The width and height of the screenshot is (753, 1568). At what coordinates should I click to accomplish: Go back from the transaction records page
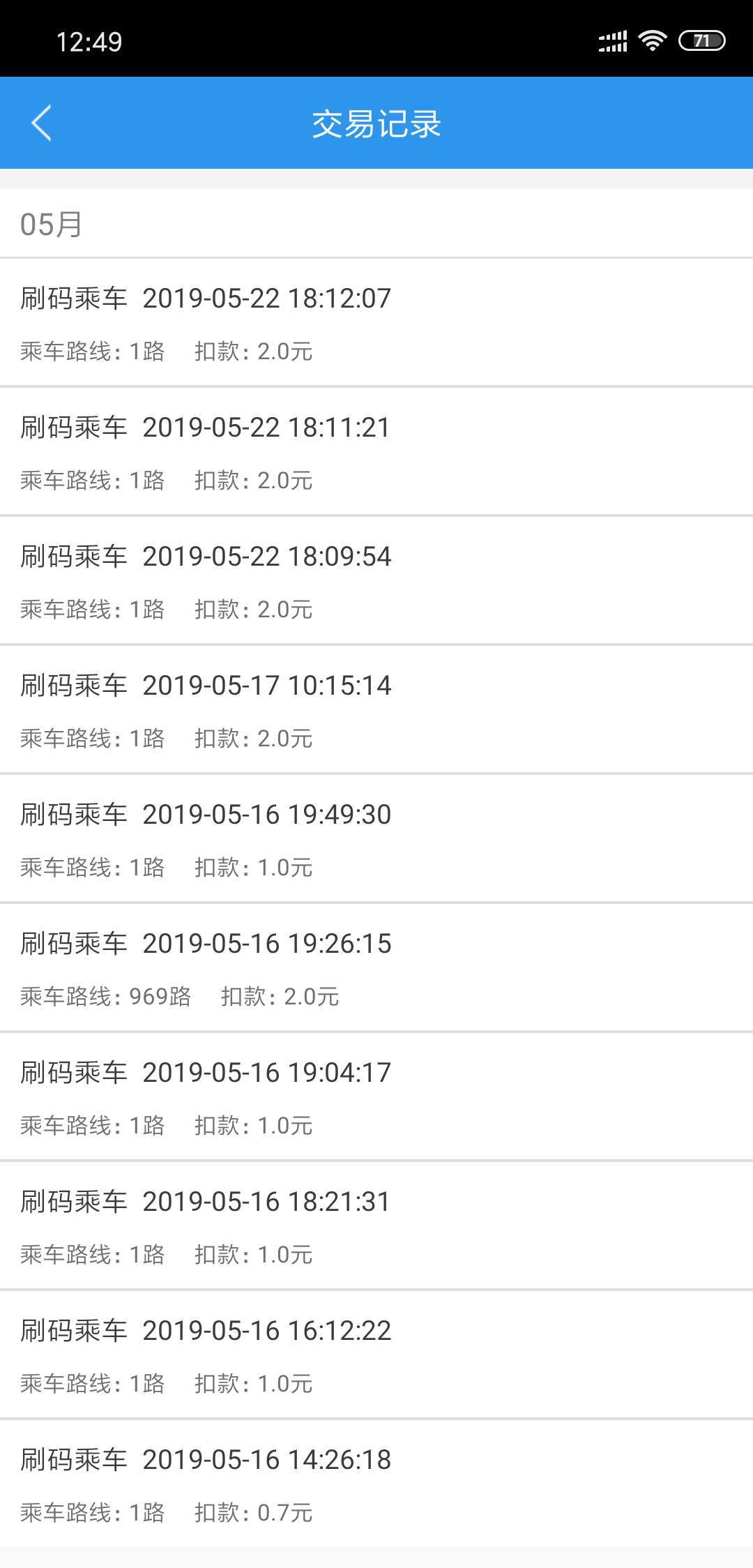(42, 123)
